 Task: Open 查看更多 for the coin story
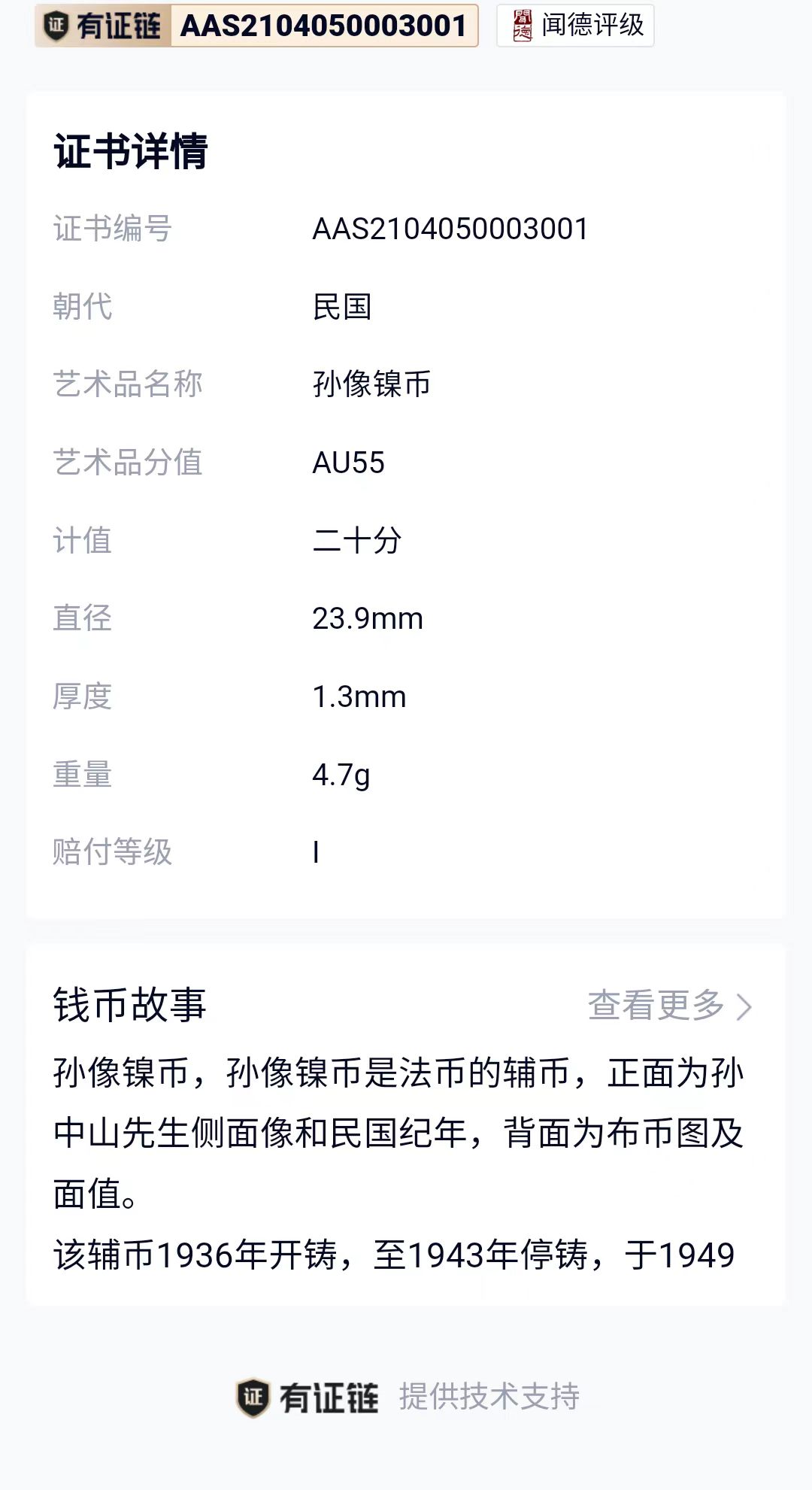tap(668, 1005)
